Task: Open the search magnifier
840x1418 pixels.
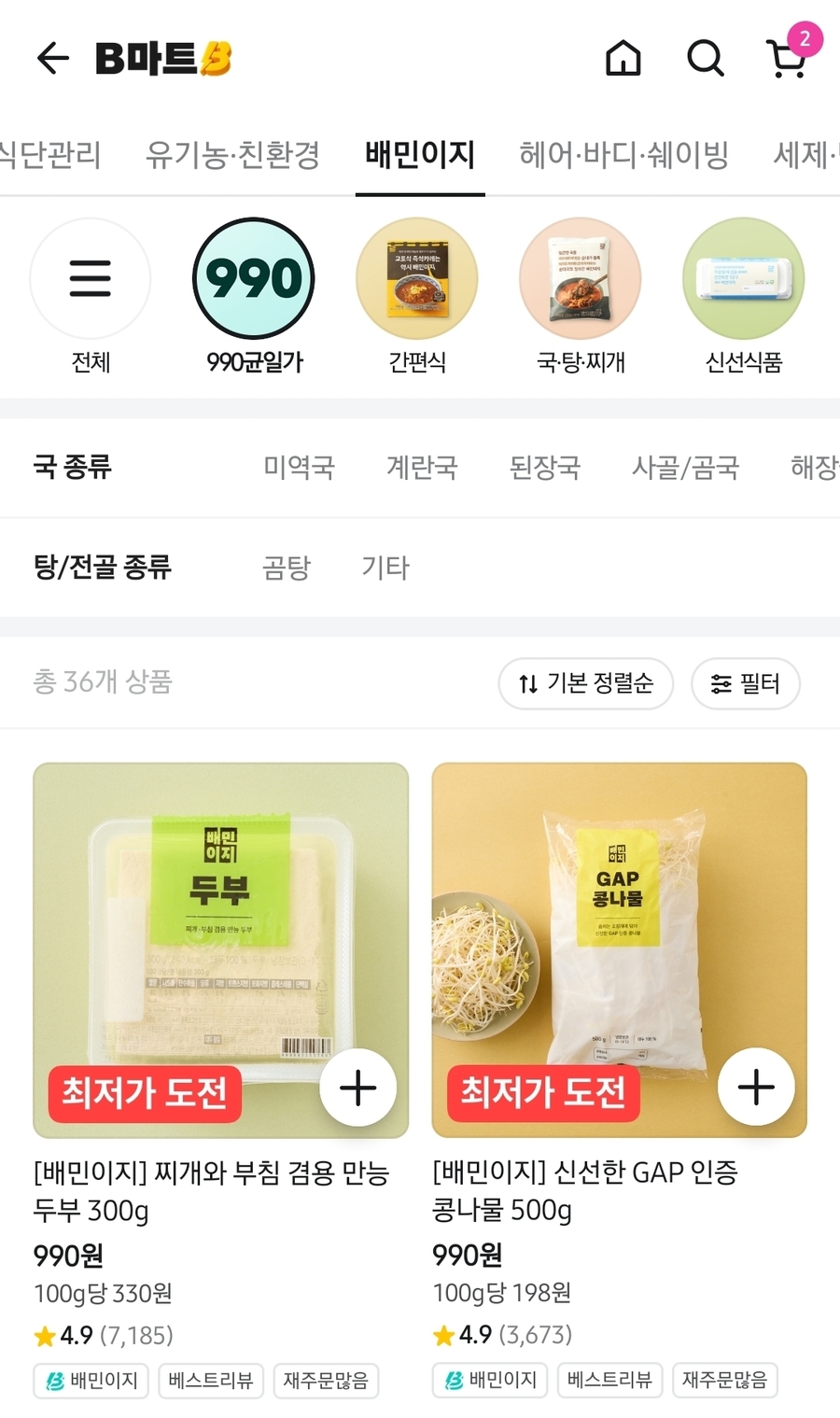Action: pyautogui.click(x=706, y=59)
